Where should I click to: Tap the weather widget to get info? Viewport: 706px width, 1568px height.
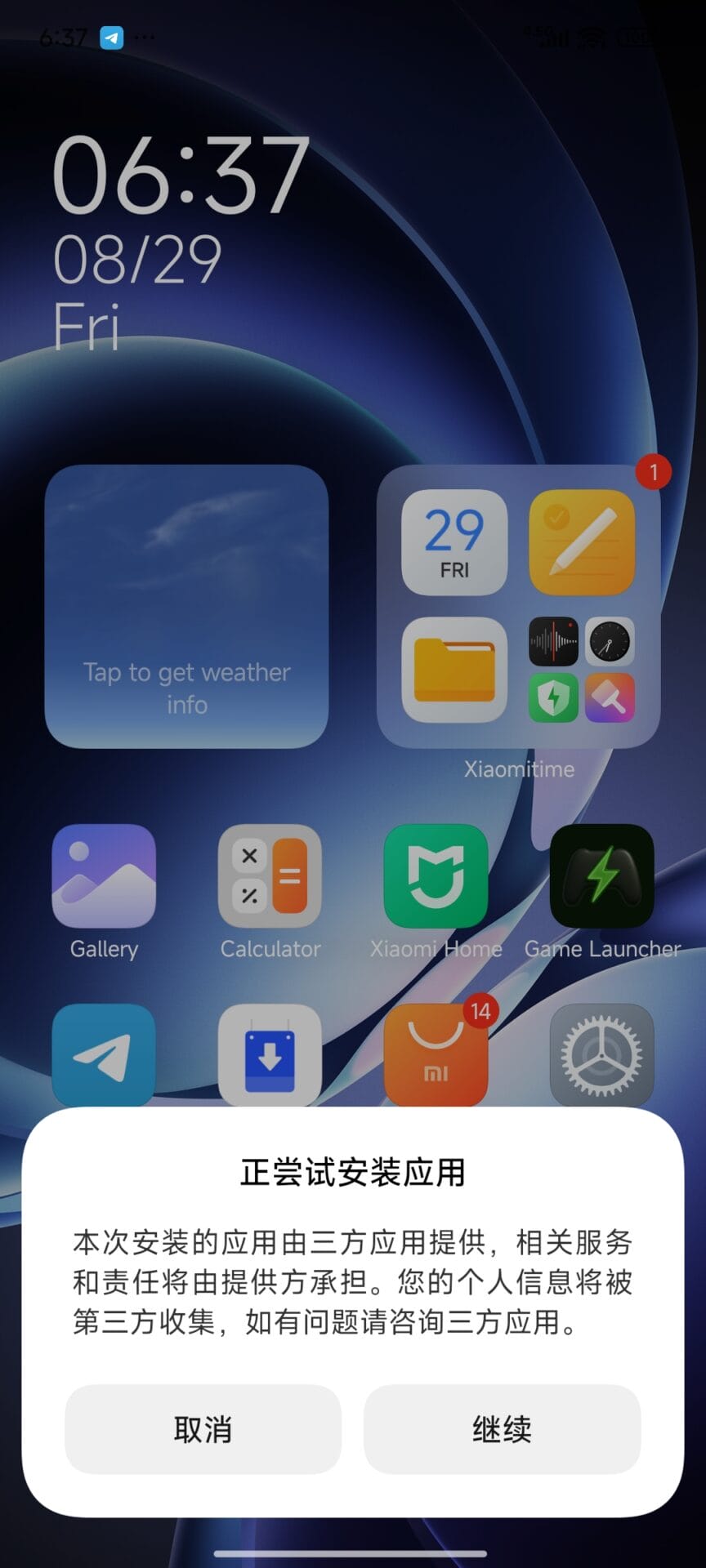point(186,606)
